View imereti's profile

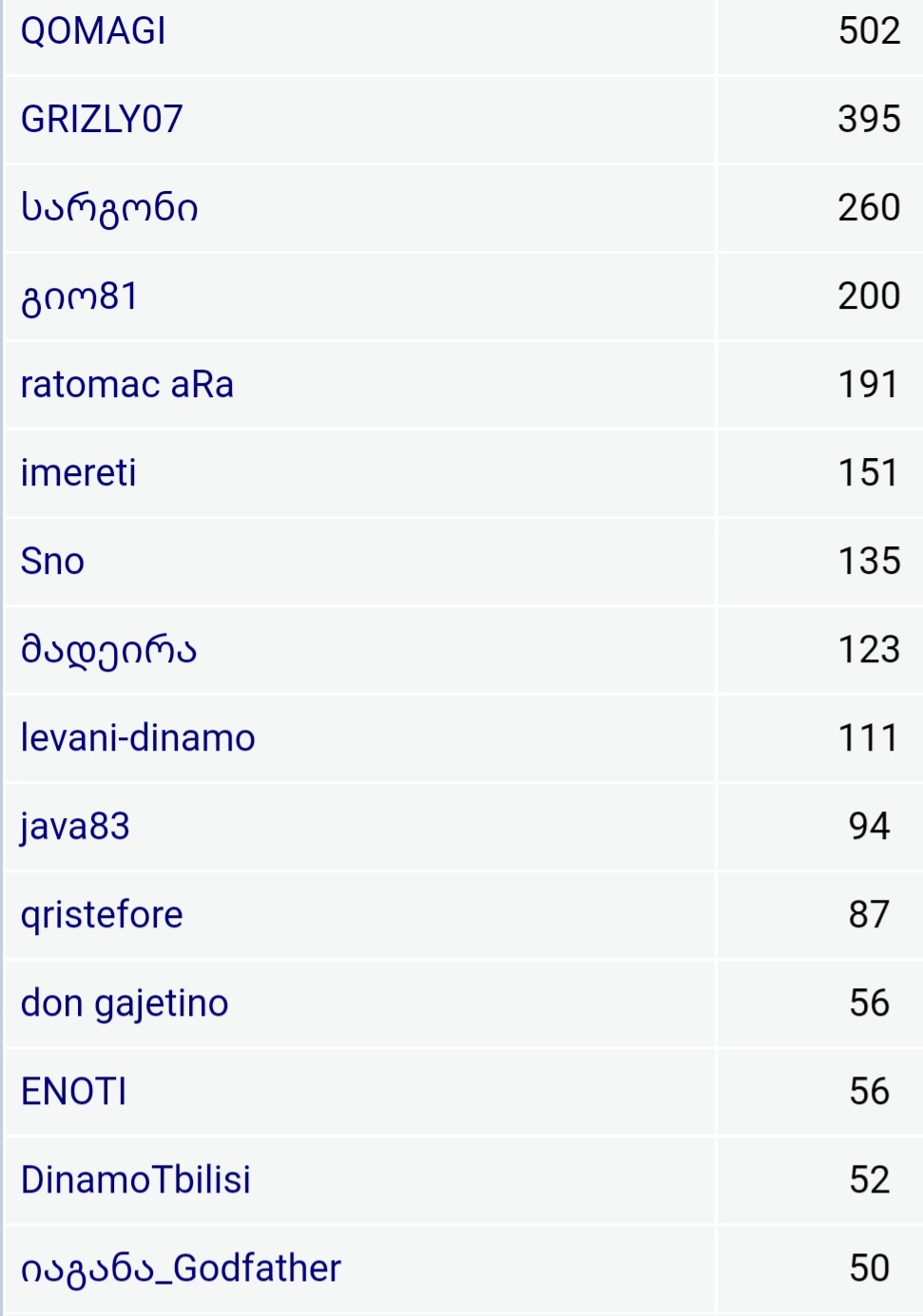coord(79,473)
